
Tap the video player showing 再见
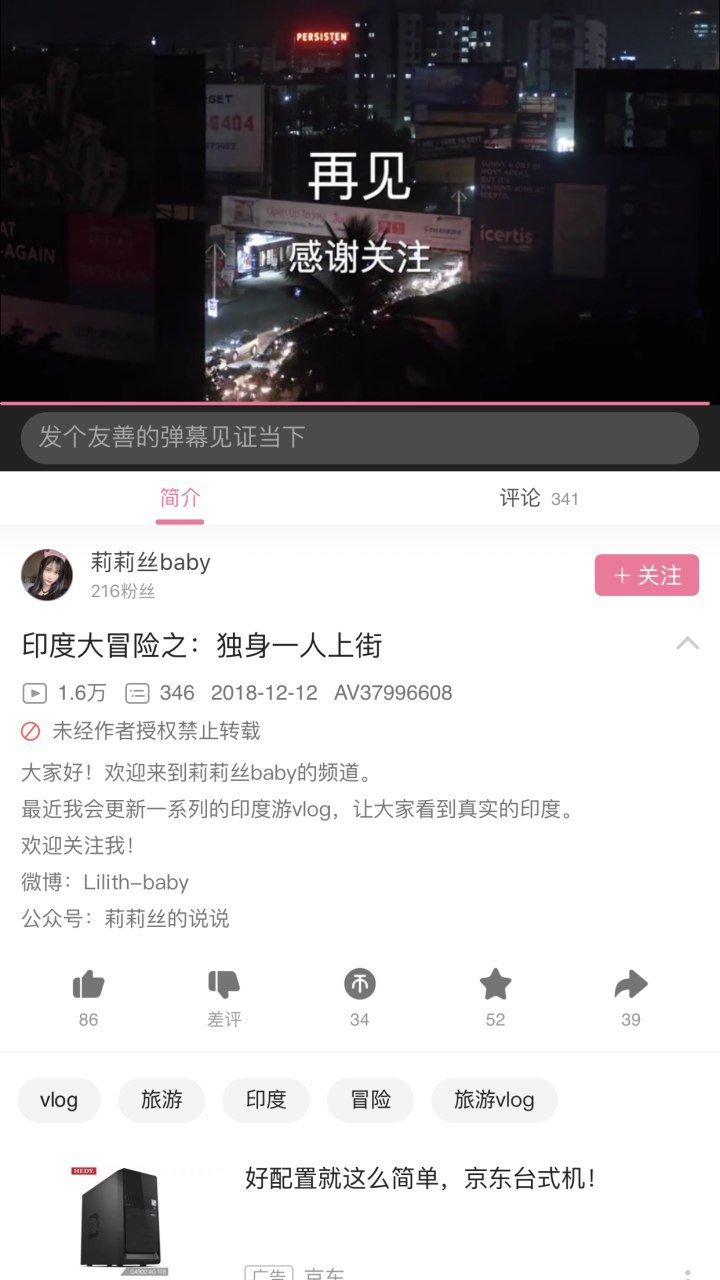pos(360,200)
